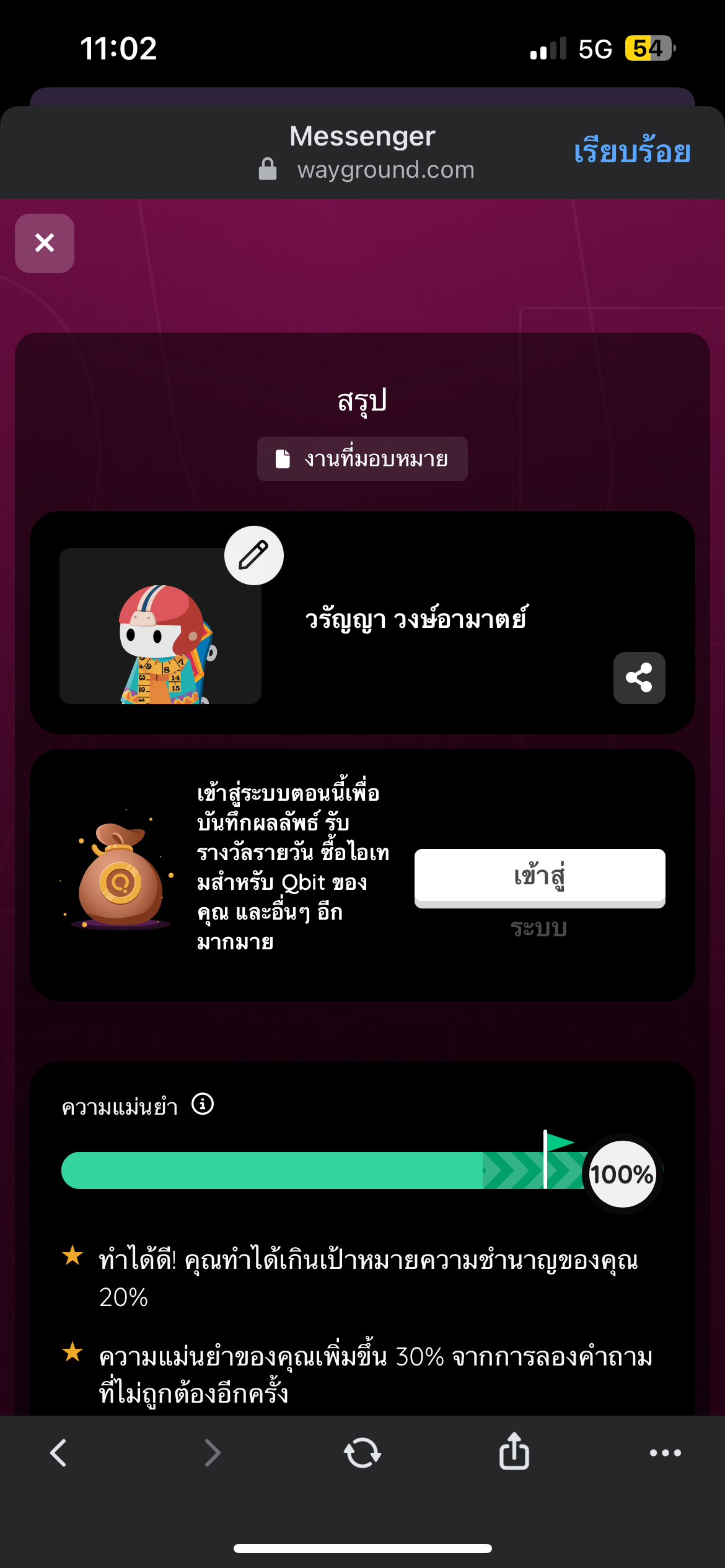Tap the เข้าสู่ระบบ login button
The height and width of the screenshot is (1568, 725).
tap(539, 877)
